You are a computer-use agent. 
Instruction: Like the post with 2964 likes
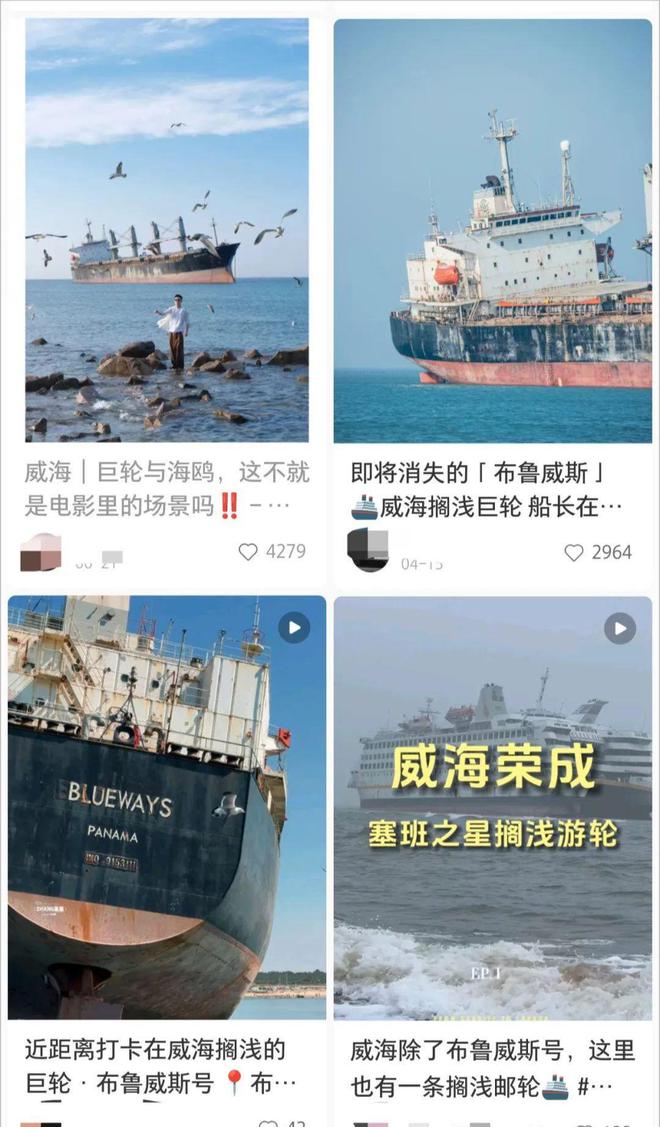tap(574, 552)
